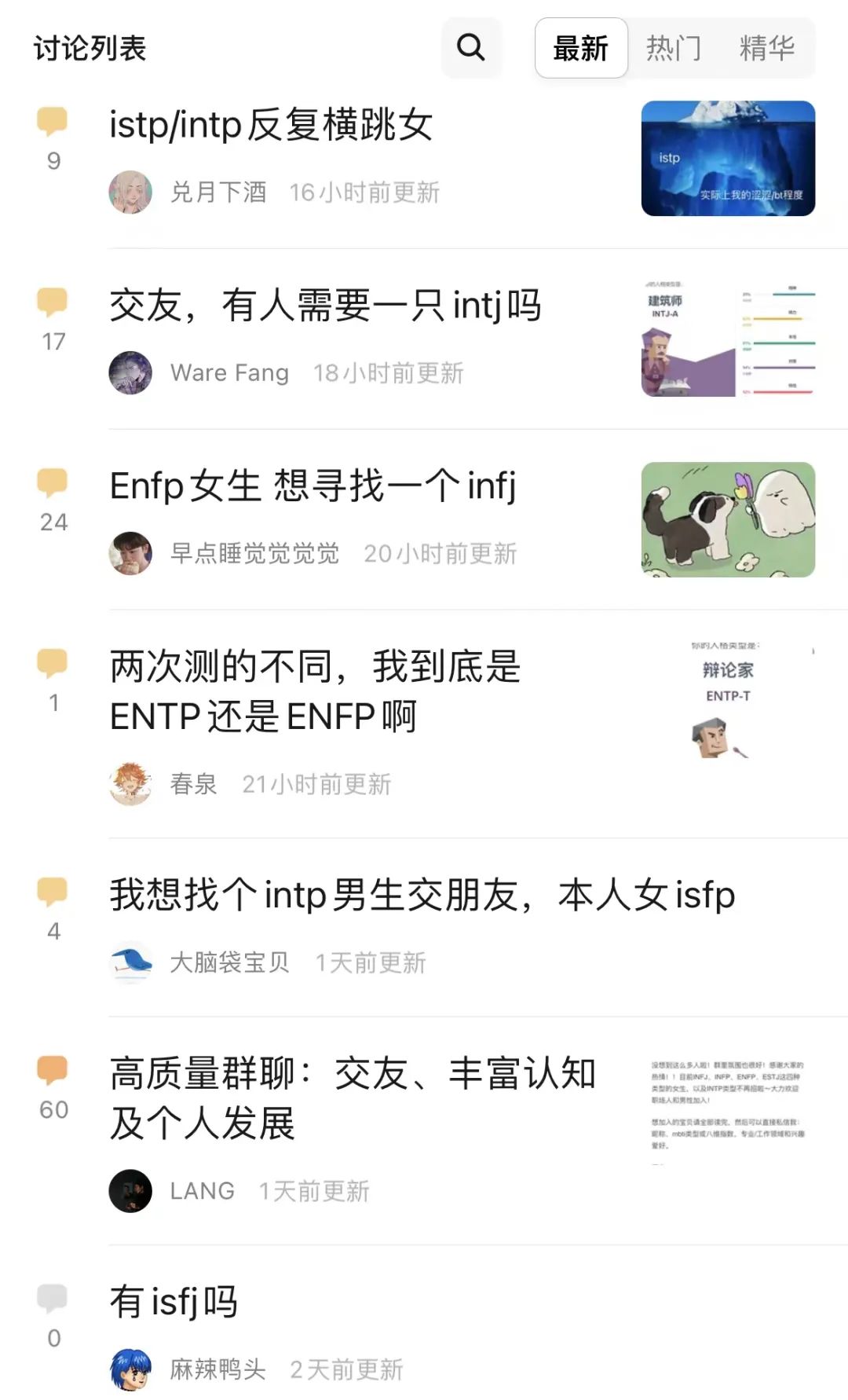Open the post "交友，有人需要一只intj吗"
848x1400 pixels.
pos(326,306)
